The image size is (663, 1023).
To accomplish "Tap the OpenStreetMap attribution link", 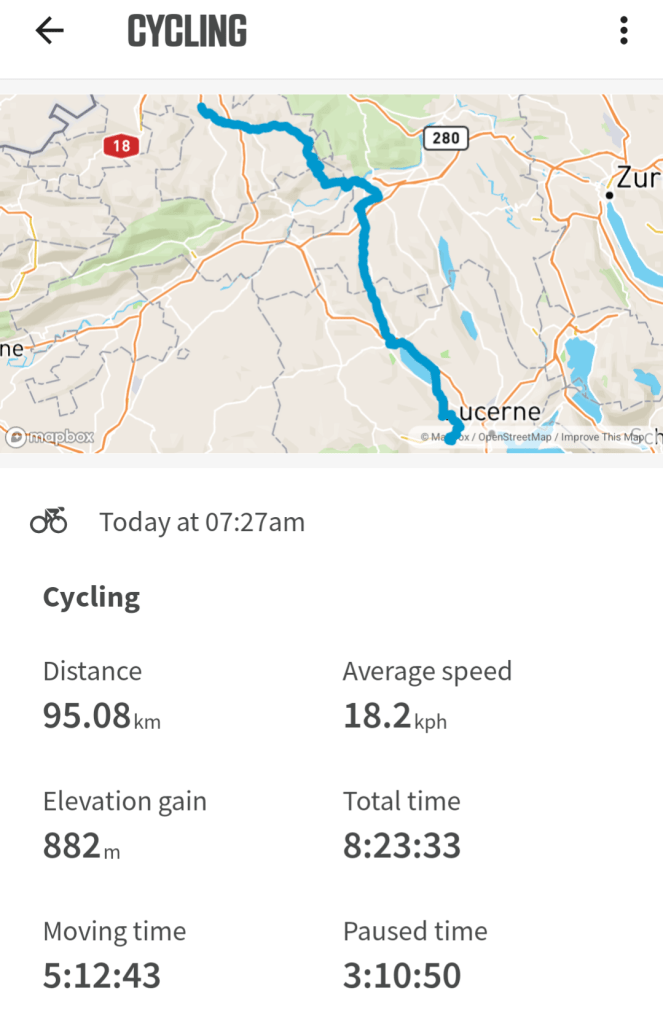I will point(514,437).
